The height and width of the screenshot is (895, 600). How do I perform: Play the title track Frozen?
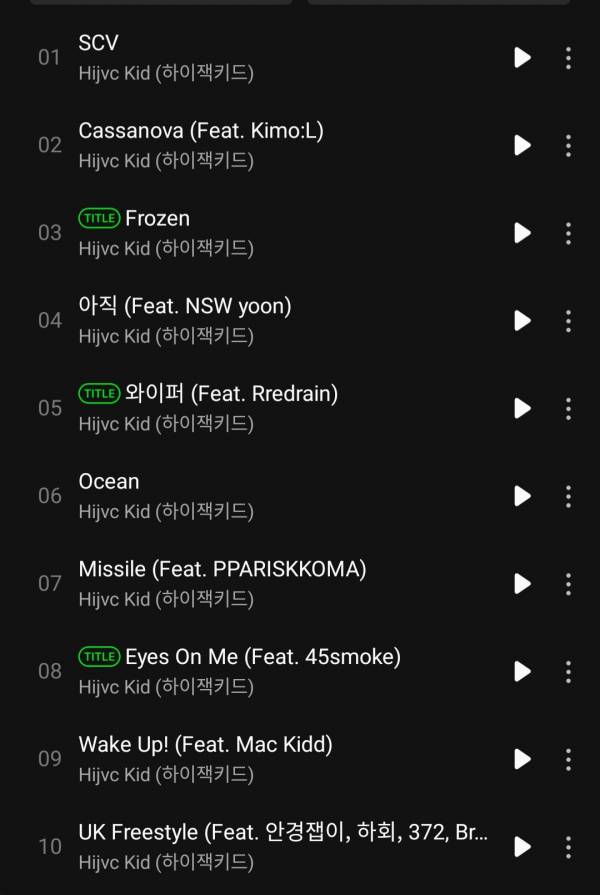click(522, 233)
